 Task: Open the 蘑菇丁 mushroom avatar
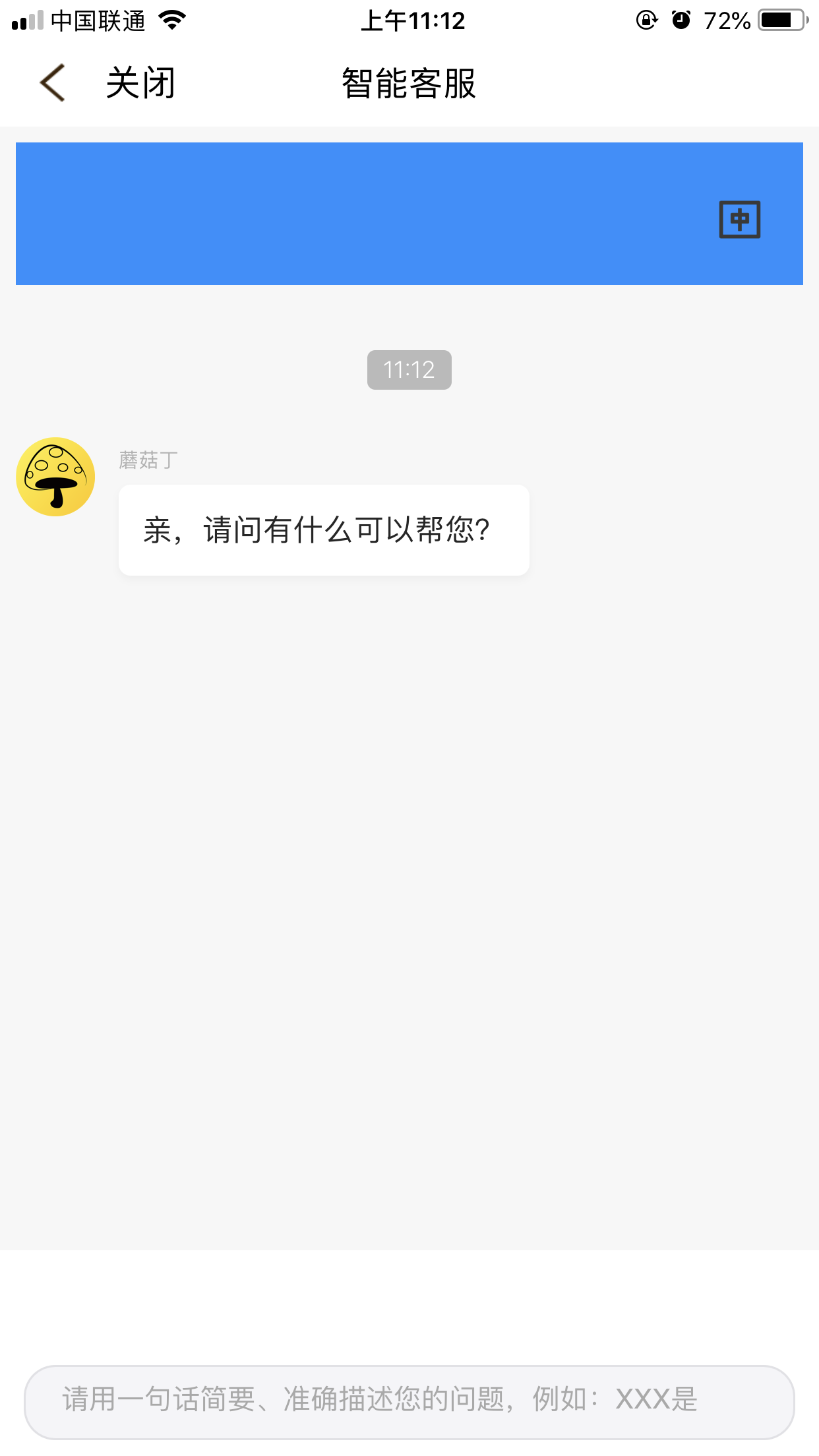click(x=55, y=477)
